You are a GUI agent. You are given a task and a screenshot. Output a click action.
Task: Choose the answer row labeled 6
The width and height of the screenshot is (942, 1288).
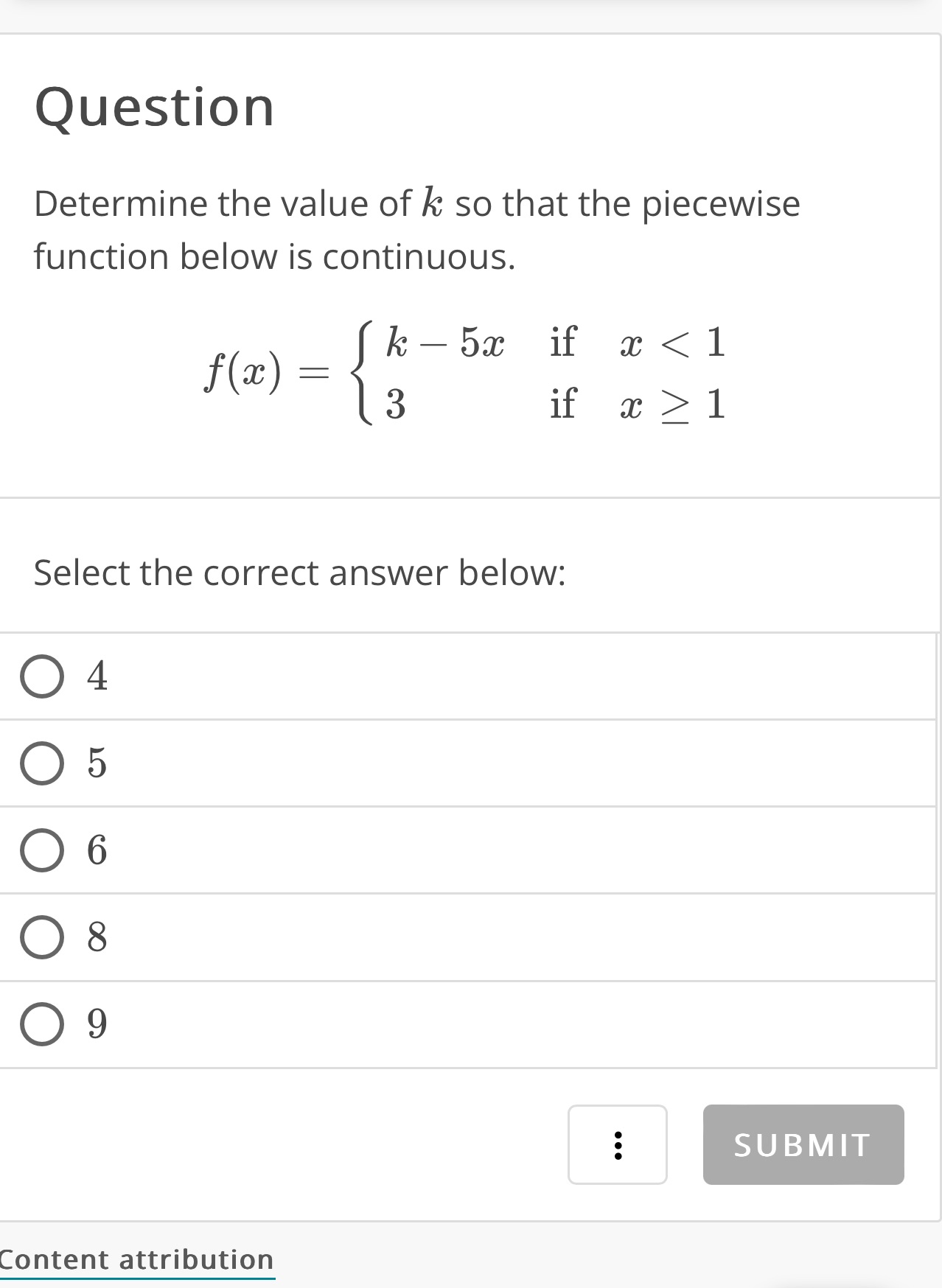[x=295, y=850]
